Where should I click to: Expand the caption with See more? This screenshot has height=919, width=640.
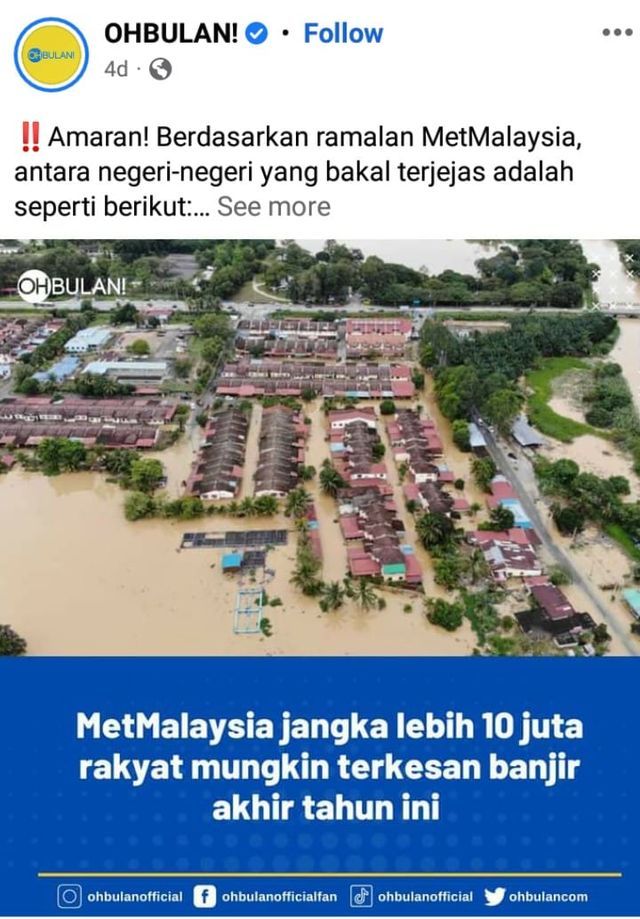tap(273, 206)
